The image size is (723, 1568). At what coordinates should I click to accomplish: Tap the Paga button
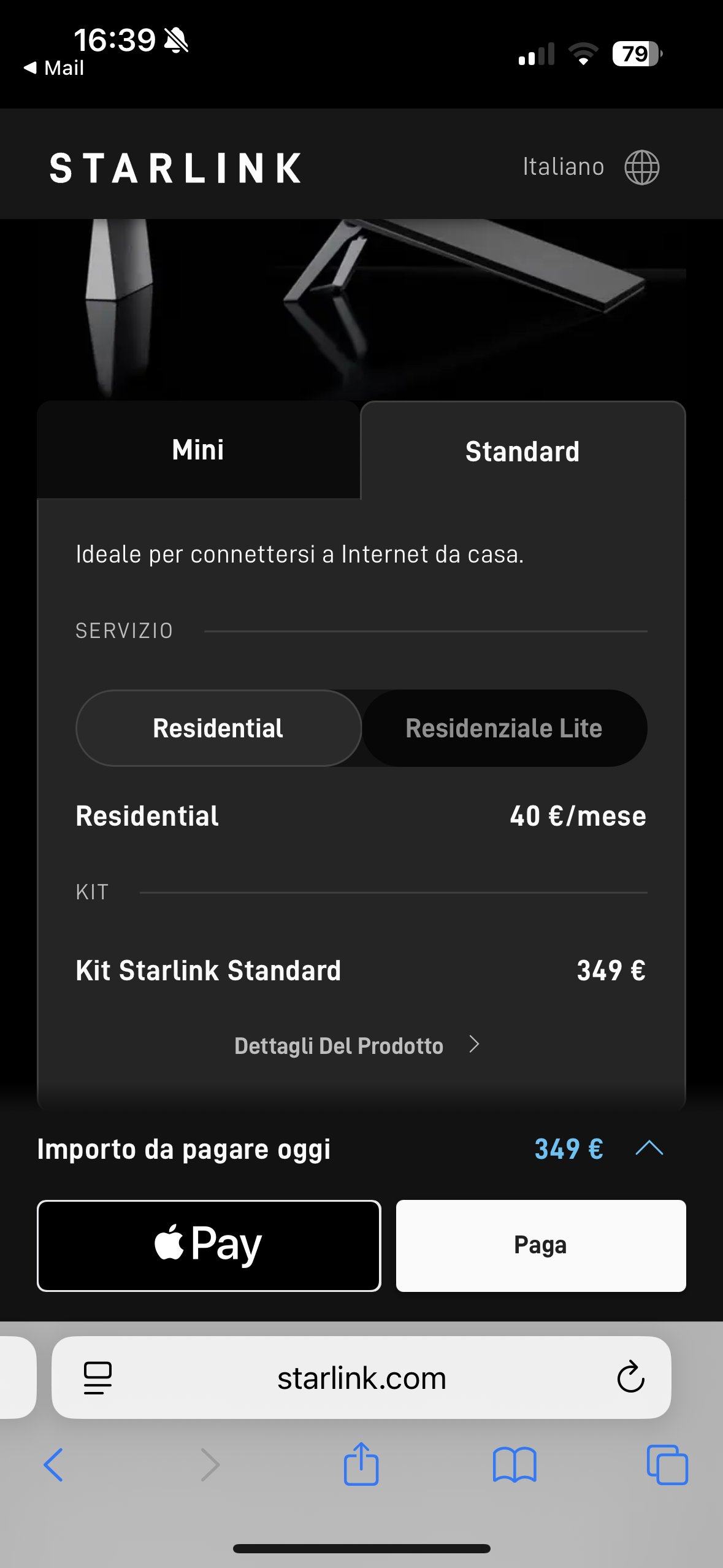[541, 1245]
